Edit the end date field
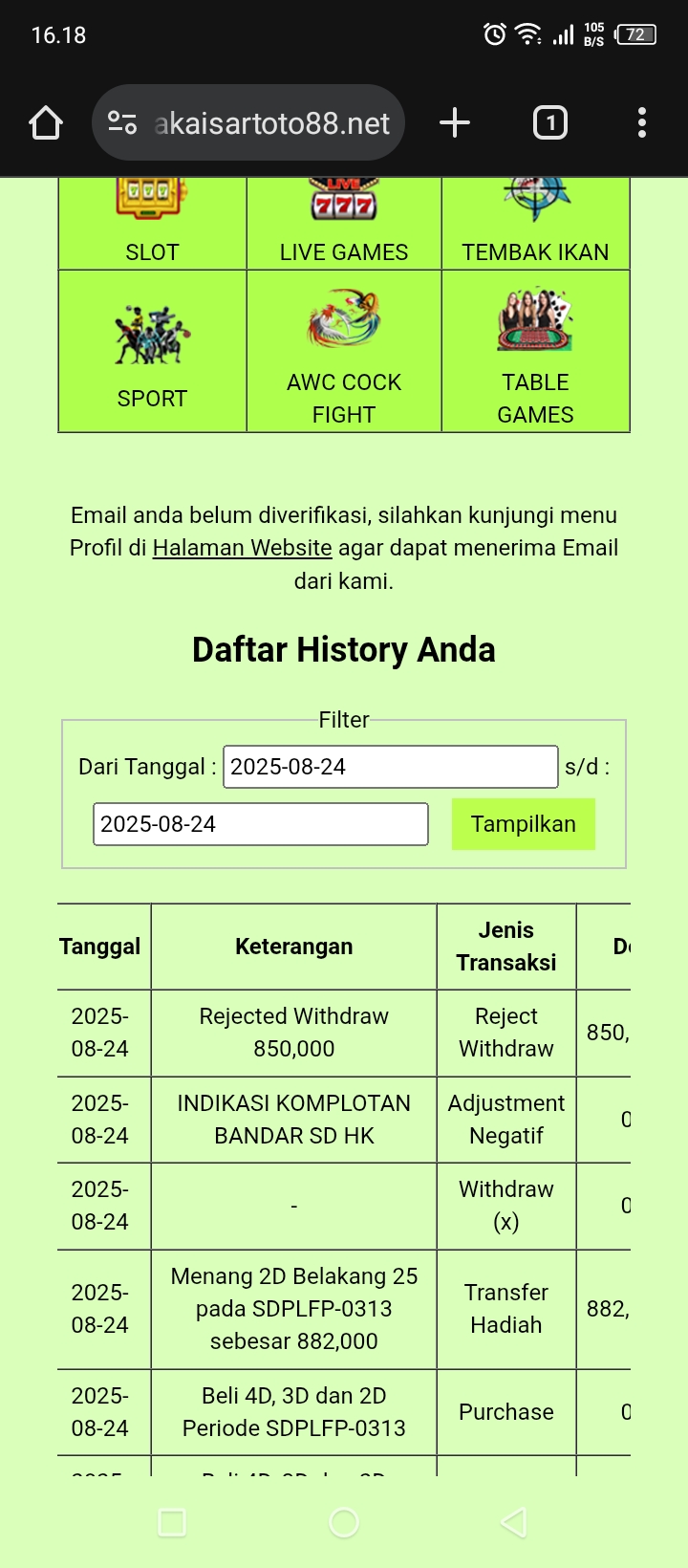The width and height of the screenshot is (688, 1568). 260,824
